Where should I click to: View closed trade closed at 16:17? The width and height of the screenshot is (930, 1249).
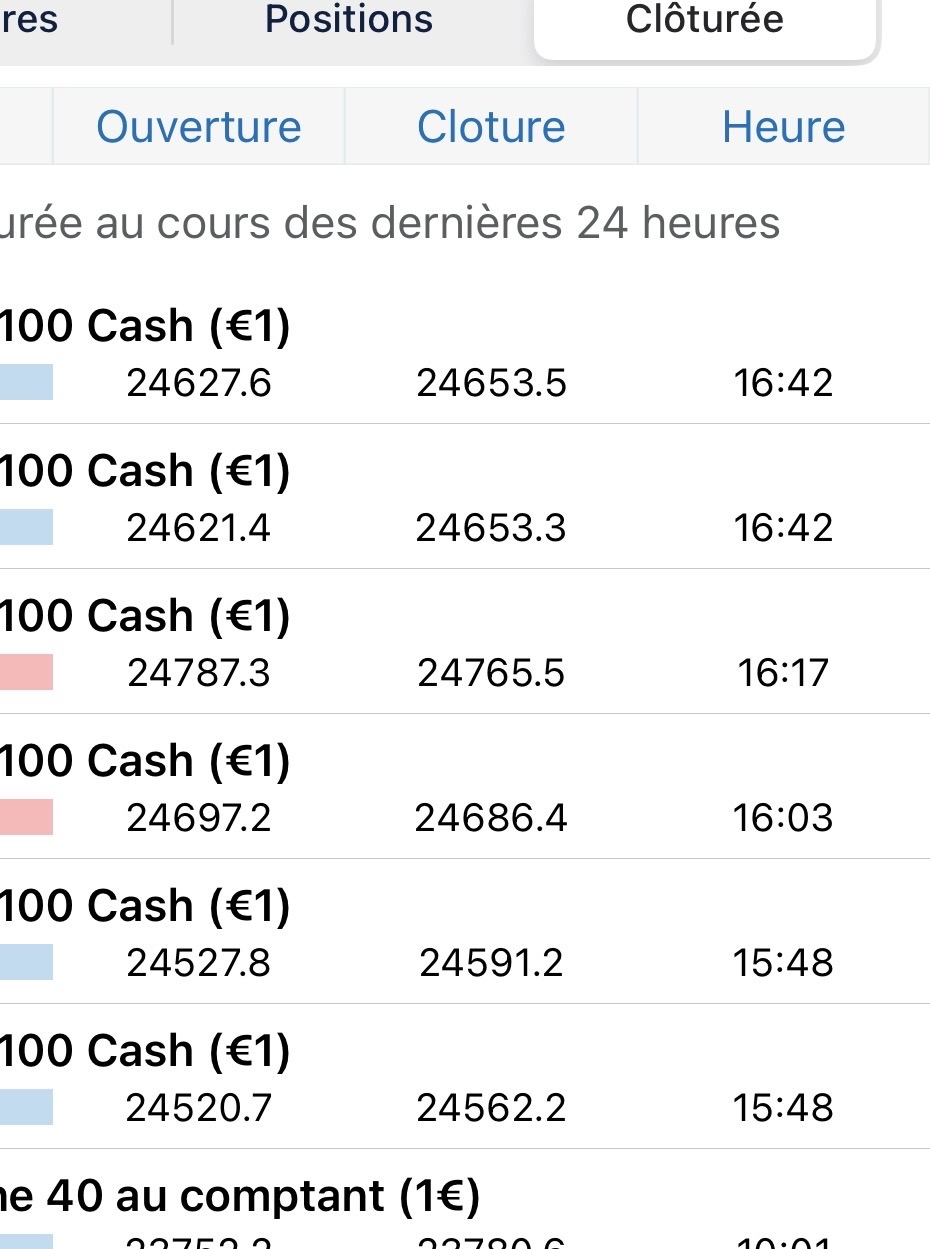click(465, 644)
